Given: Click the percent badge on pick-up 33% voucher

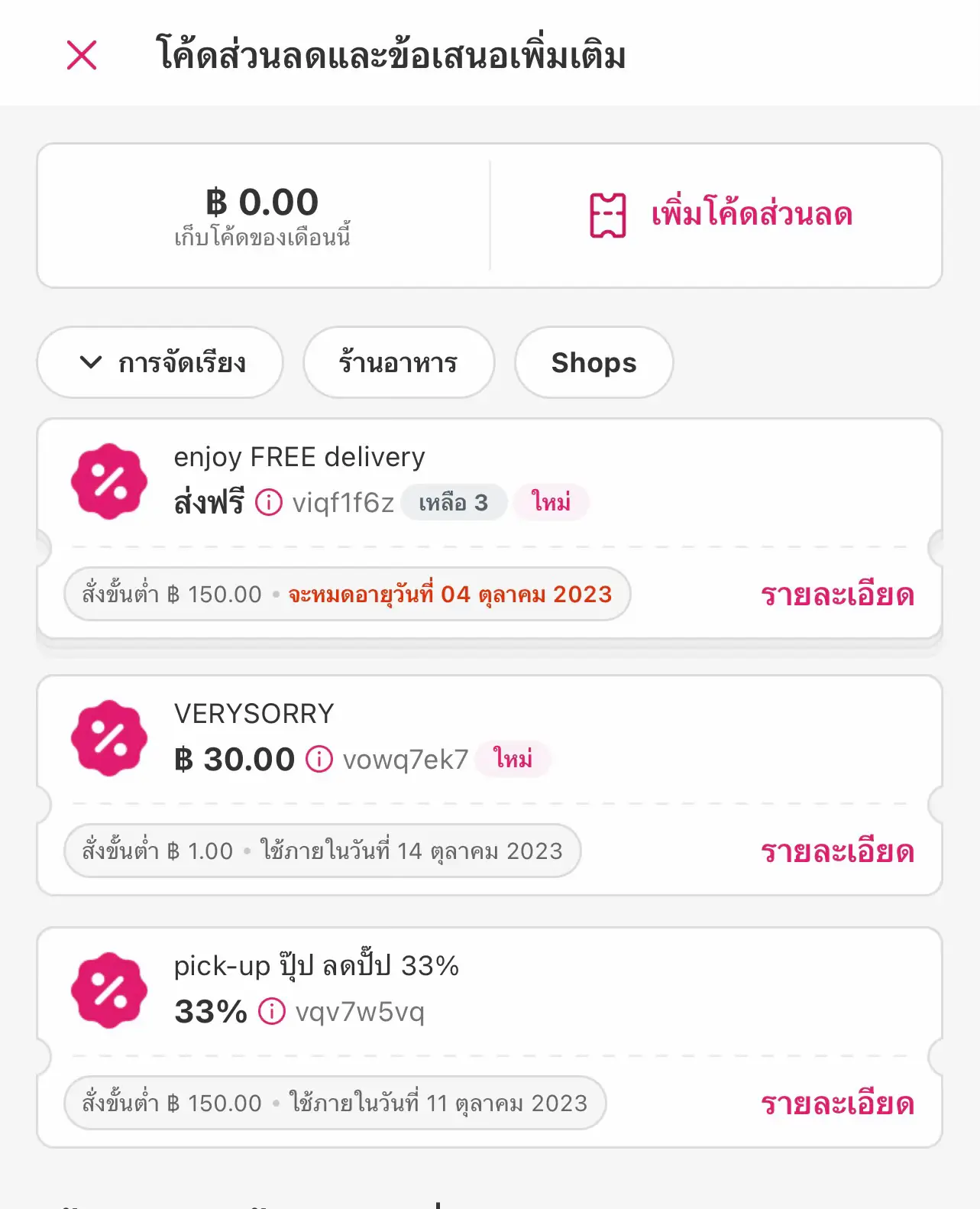Looking at the screenshot, I should coord(109,991).
